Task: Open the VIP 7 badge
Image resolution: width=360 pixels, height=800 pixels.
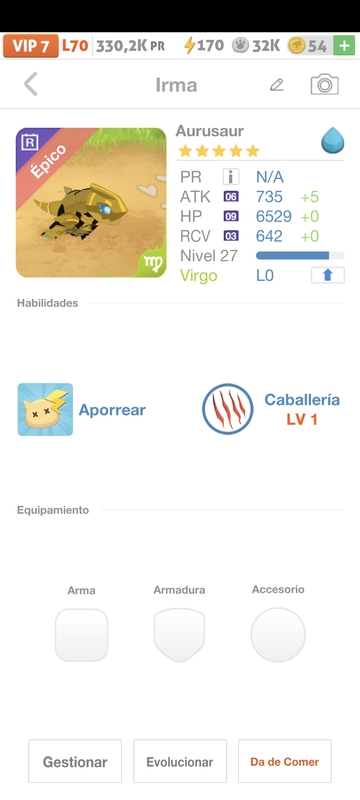Action: pyautogui.click(x=31, y=46)
